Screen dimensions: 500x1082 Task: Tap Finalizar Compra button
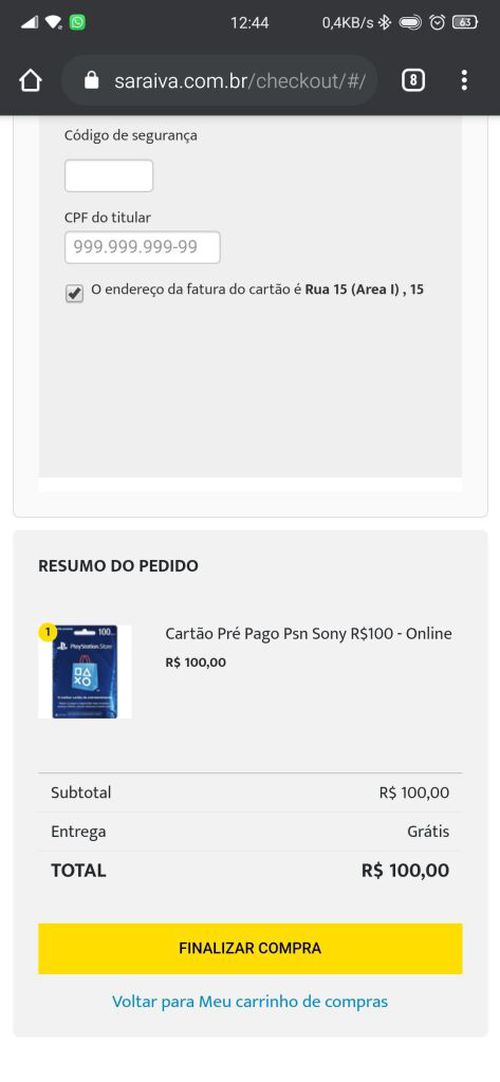point(250,948)
